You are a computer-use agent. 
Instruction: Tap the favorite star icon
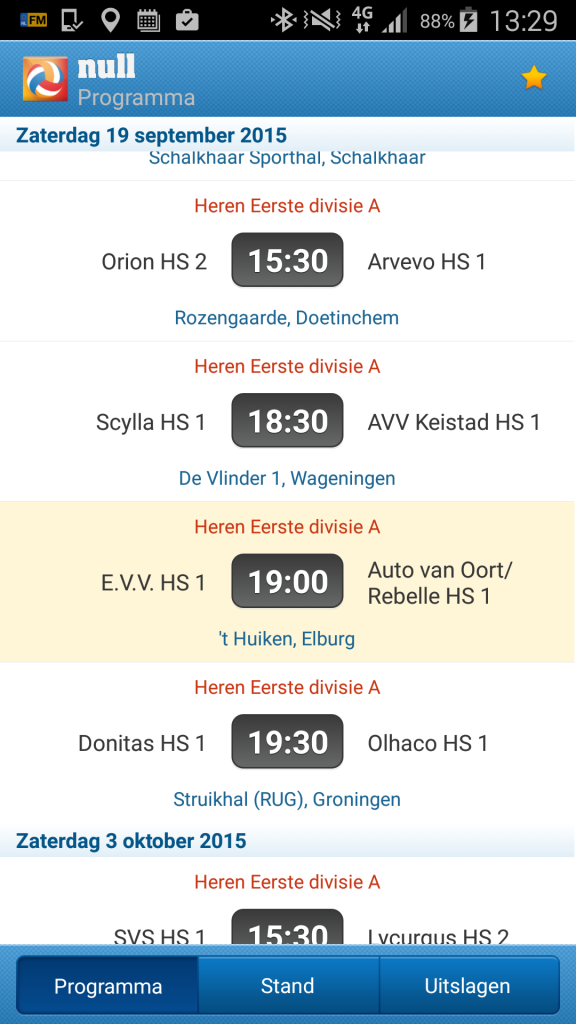click(x=534, y=78)
